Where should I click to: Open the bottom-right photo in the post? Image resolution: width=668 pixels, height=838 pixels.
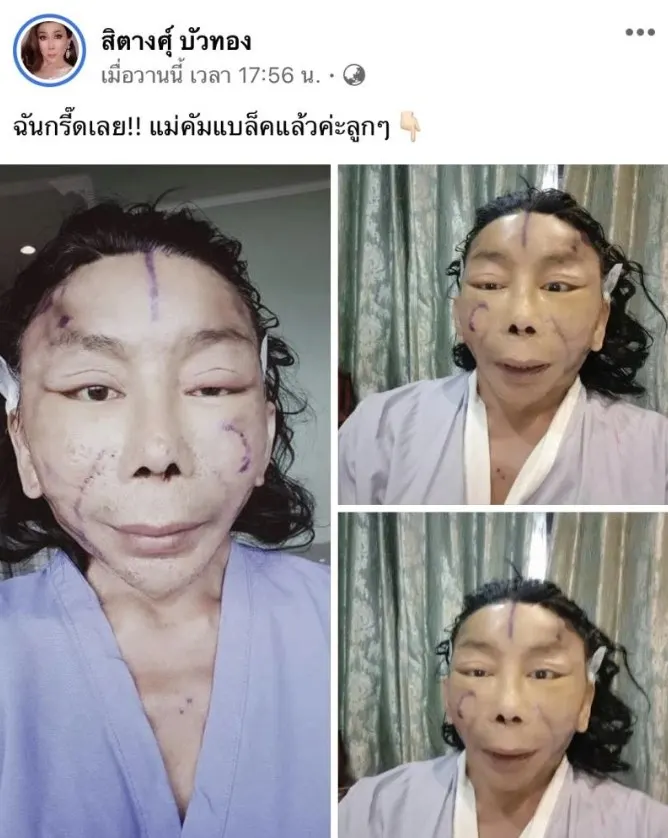click(x=503, y=675)
